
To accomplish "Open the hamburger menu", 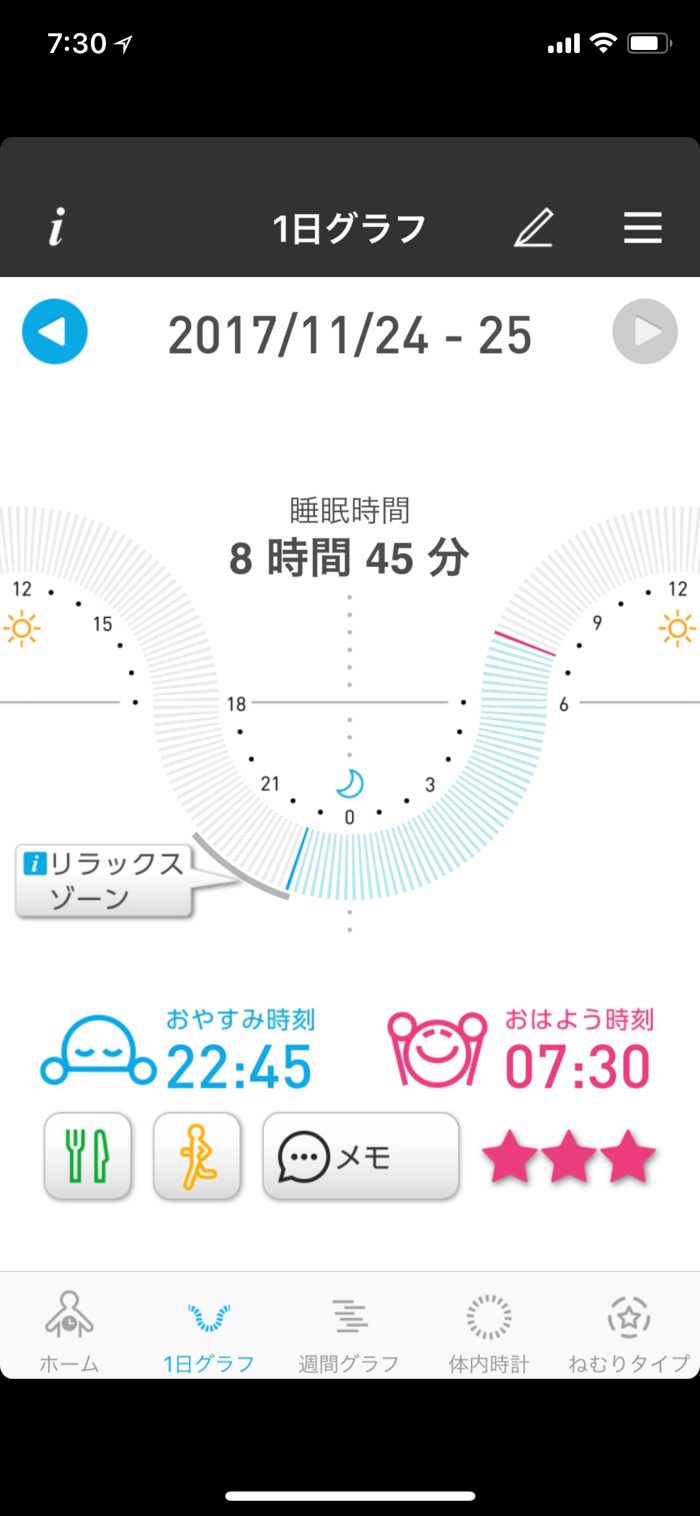I will (x=643, y=229).
